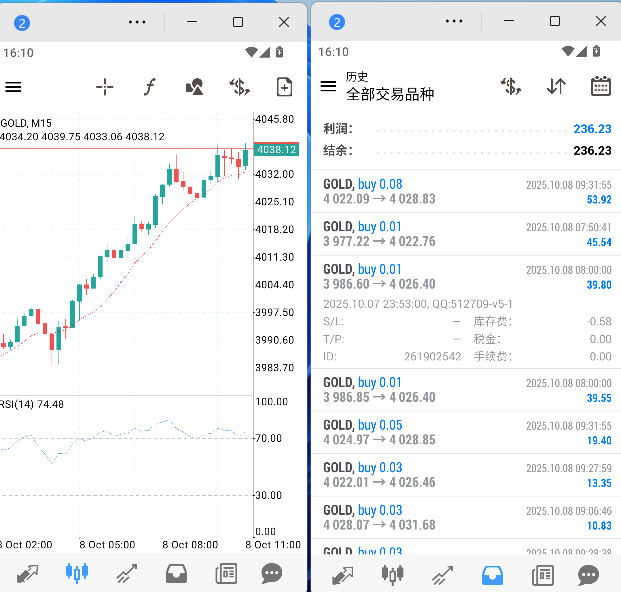Expand GOLD buy 0.03 trade with profit 13.35
The height and width of the screenshot is (592, 621).
466,475
